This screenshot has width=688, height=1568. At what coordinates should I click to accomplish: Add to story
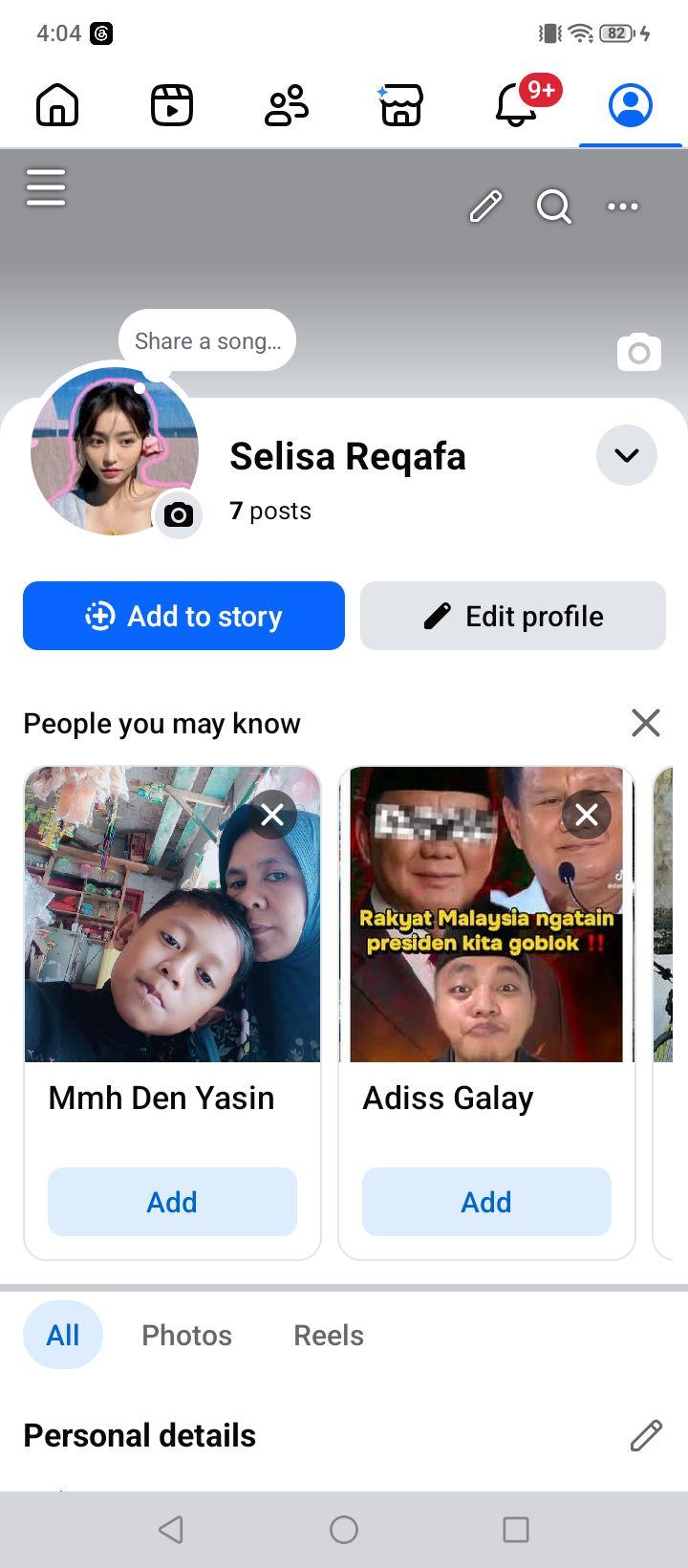tap(183, 616)
